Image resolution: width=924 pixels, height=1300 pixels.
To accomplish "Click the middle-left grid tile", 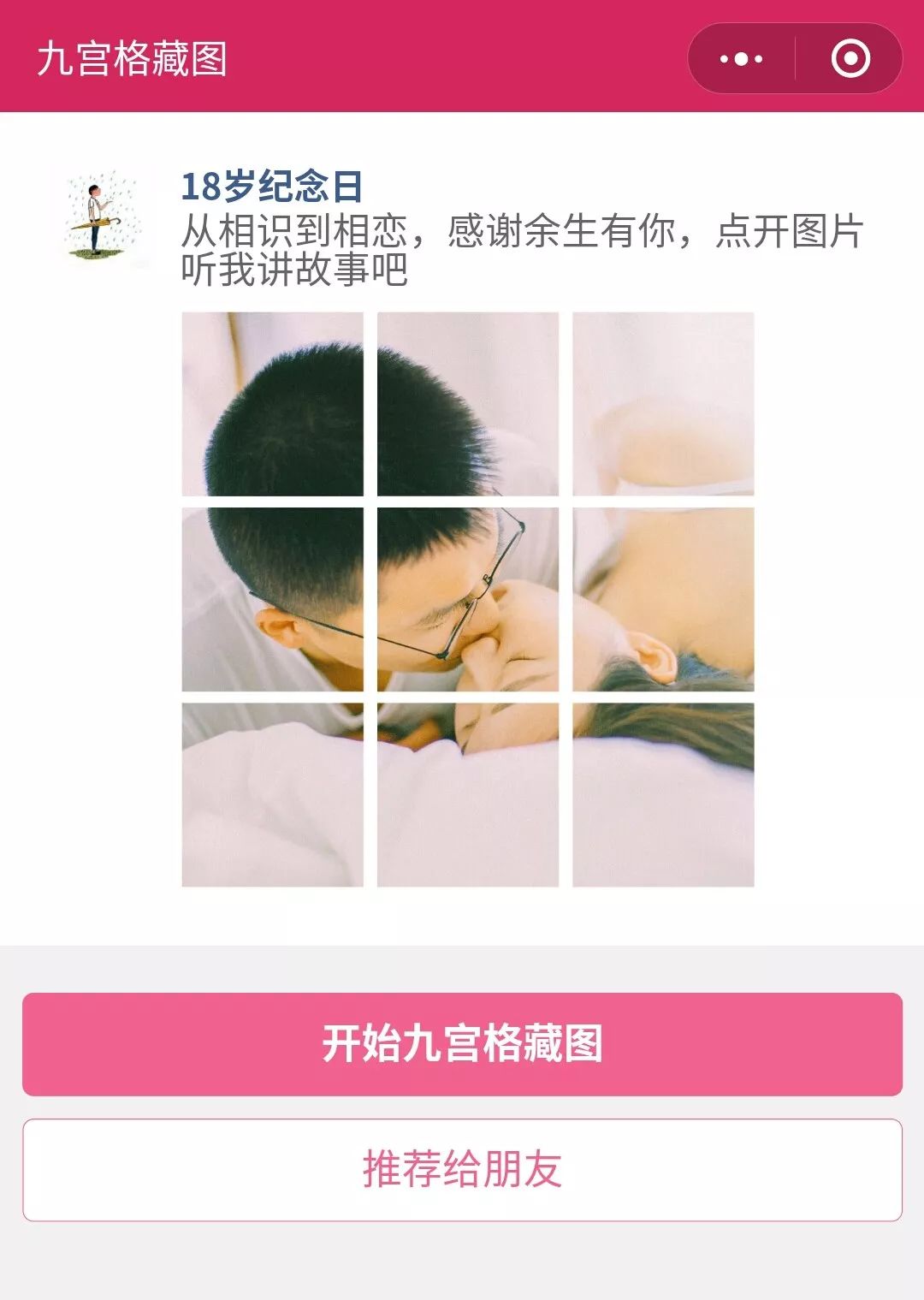I will 274,597.
